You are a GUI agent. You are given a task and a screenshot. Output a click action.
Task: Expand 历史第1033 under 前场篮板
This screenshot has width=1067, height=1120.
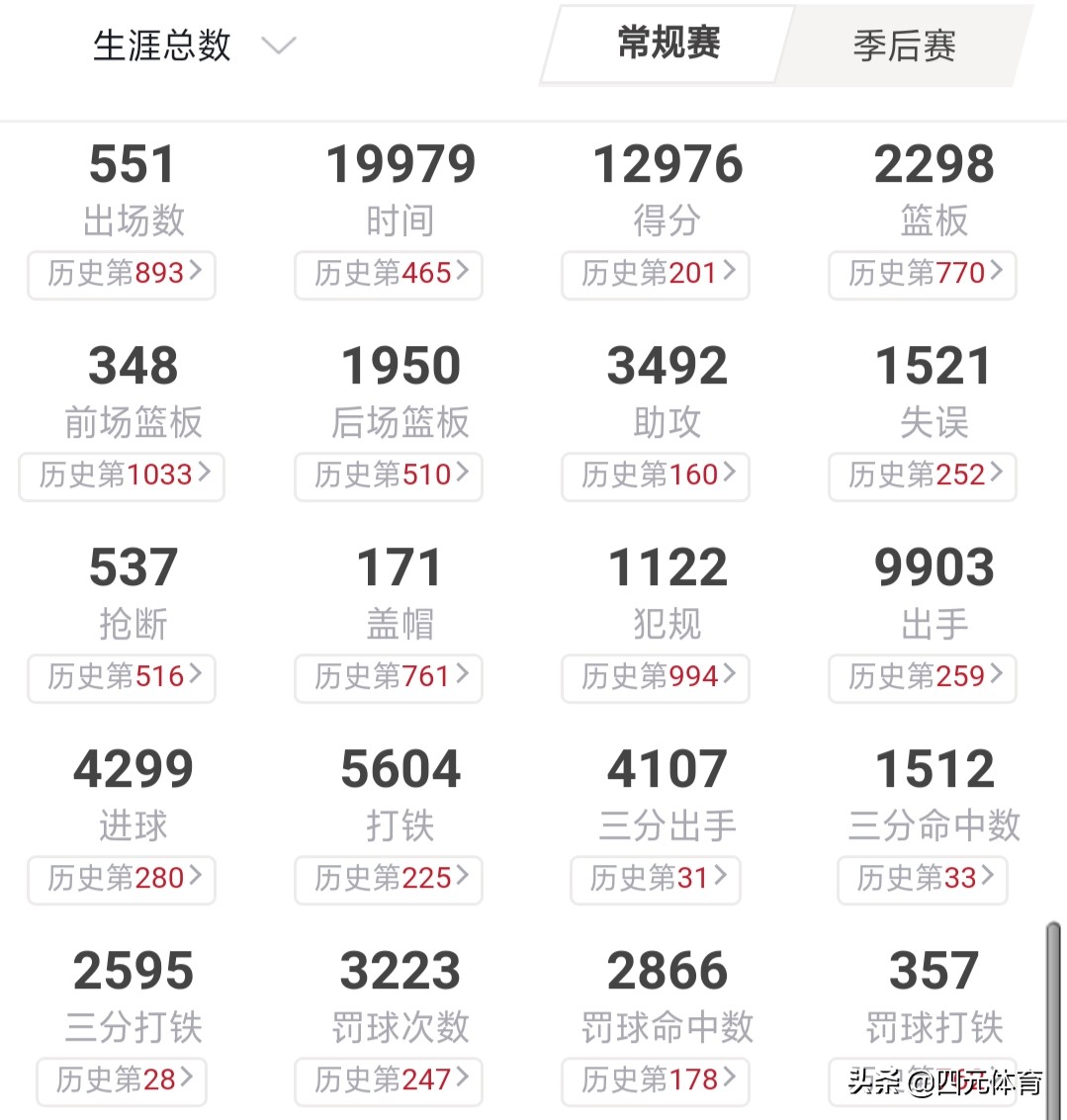point(121,476)
